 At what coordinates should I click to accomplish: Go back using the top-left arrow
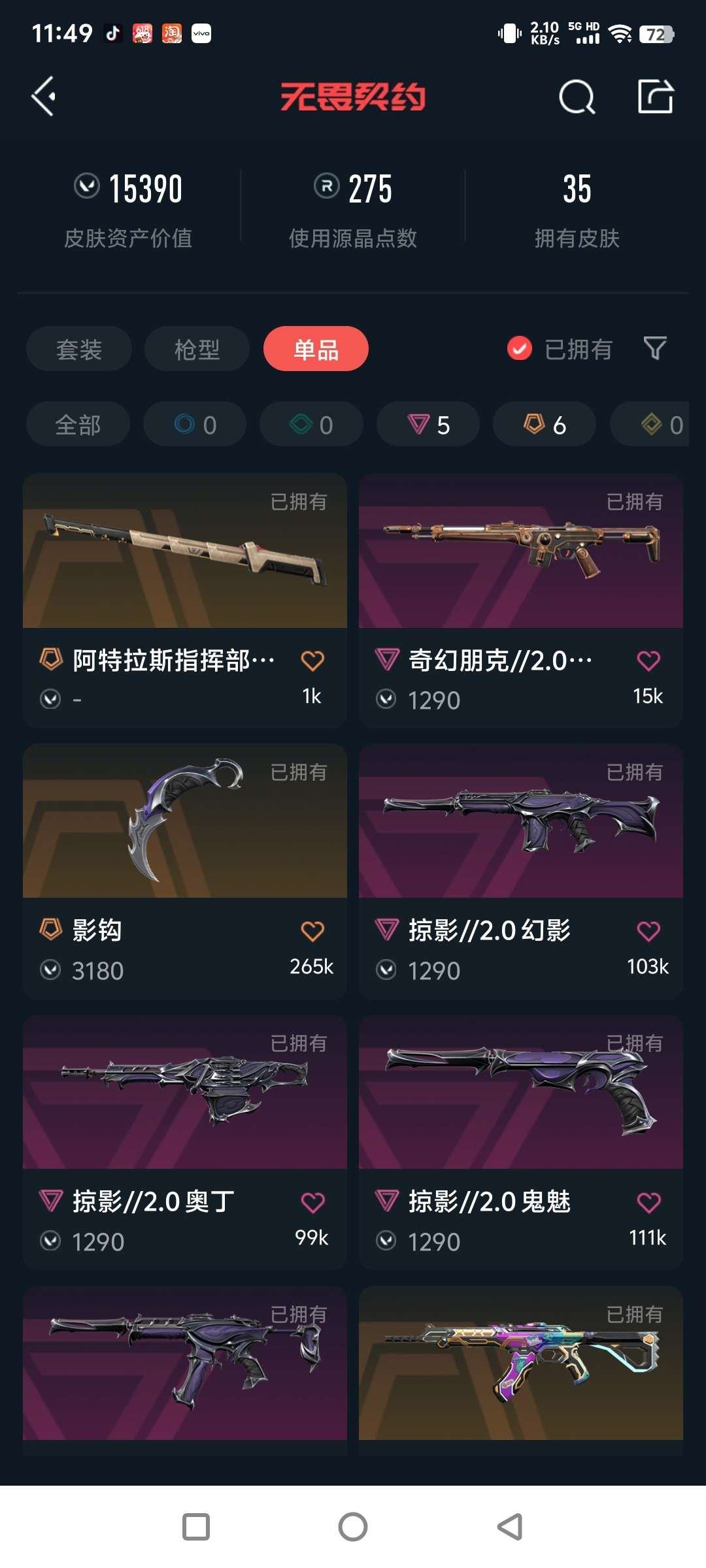(44, 97)
